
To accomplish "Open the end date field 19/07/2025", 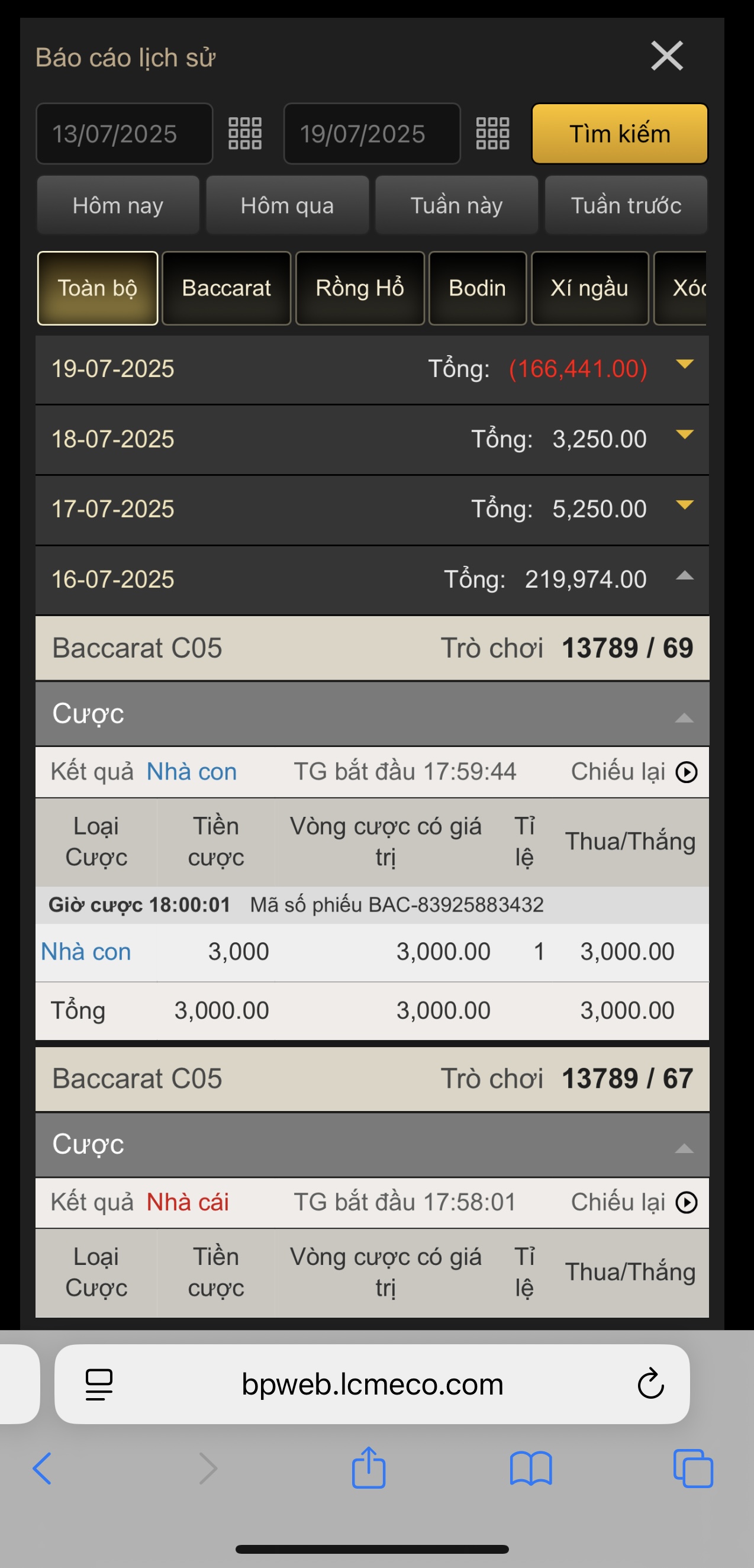I will click(x=371, y=134).
